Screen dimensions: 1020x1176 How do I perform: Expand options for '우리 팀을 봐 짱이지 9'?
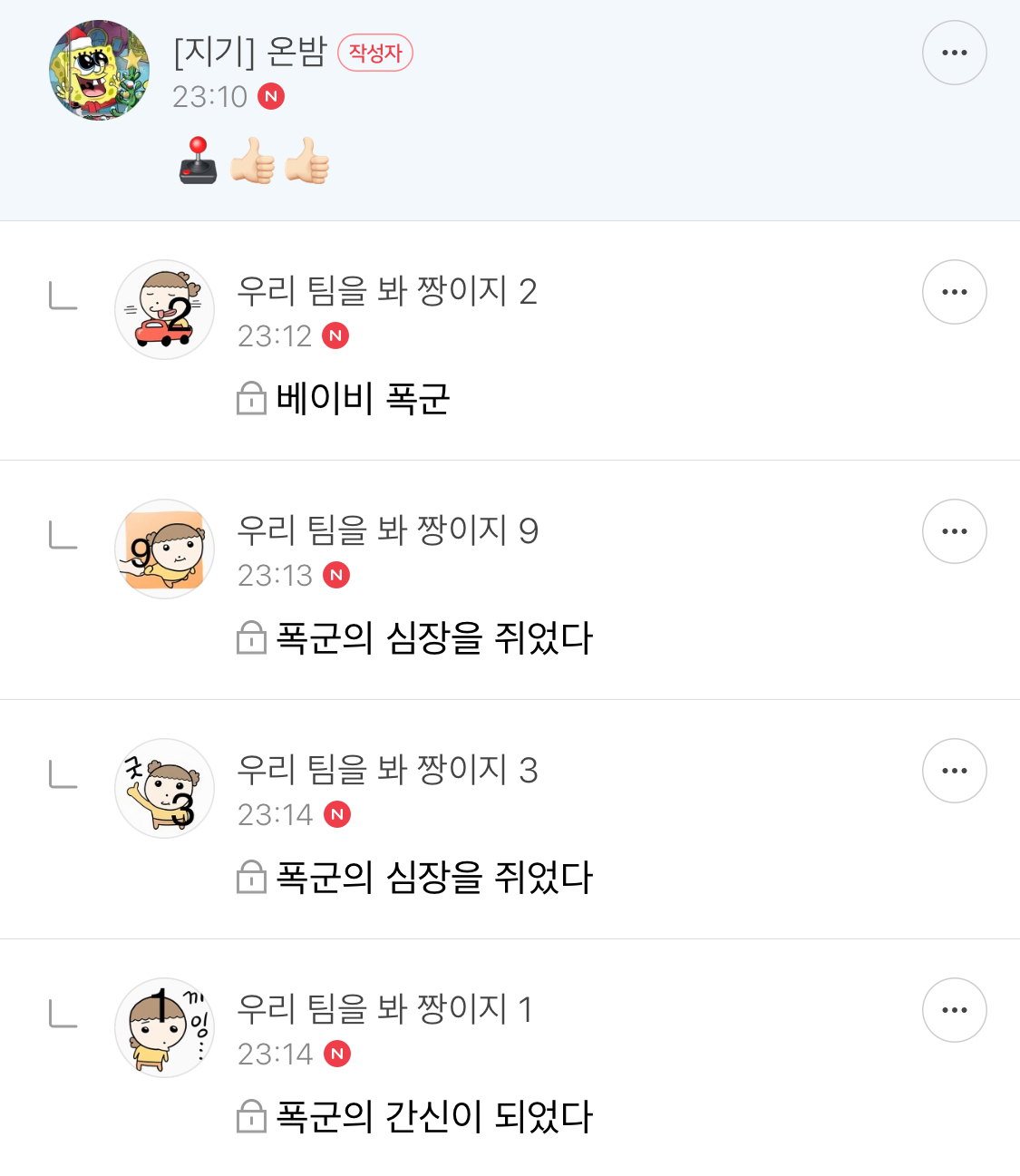pos(954,531)
